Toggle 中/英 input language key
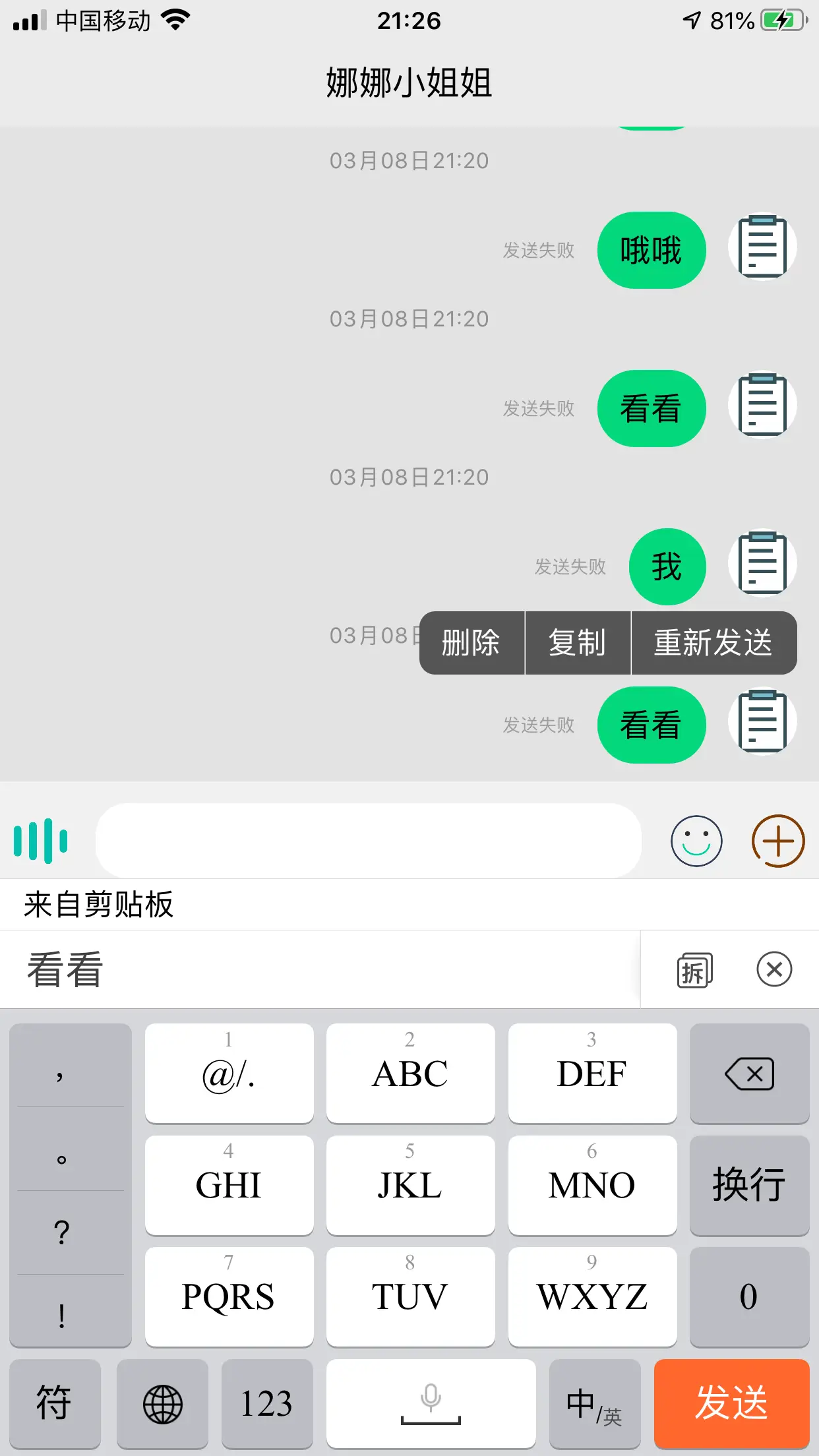The height and width of the screenshot is (1456, 819). click(x=594, y=1404)
